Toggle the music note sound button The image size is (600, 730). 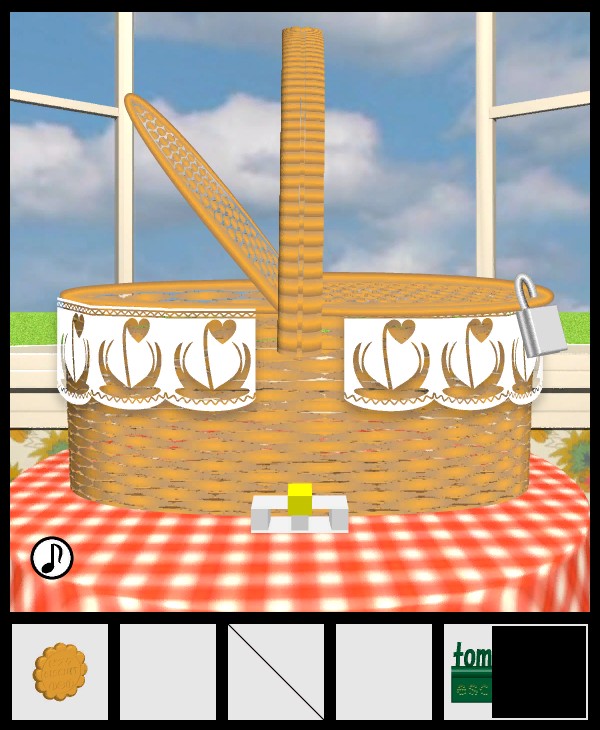pyautogui.click(x=52, y=558)
